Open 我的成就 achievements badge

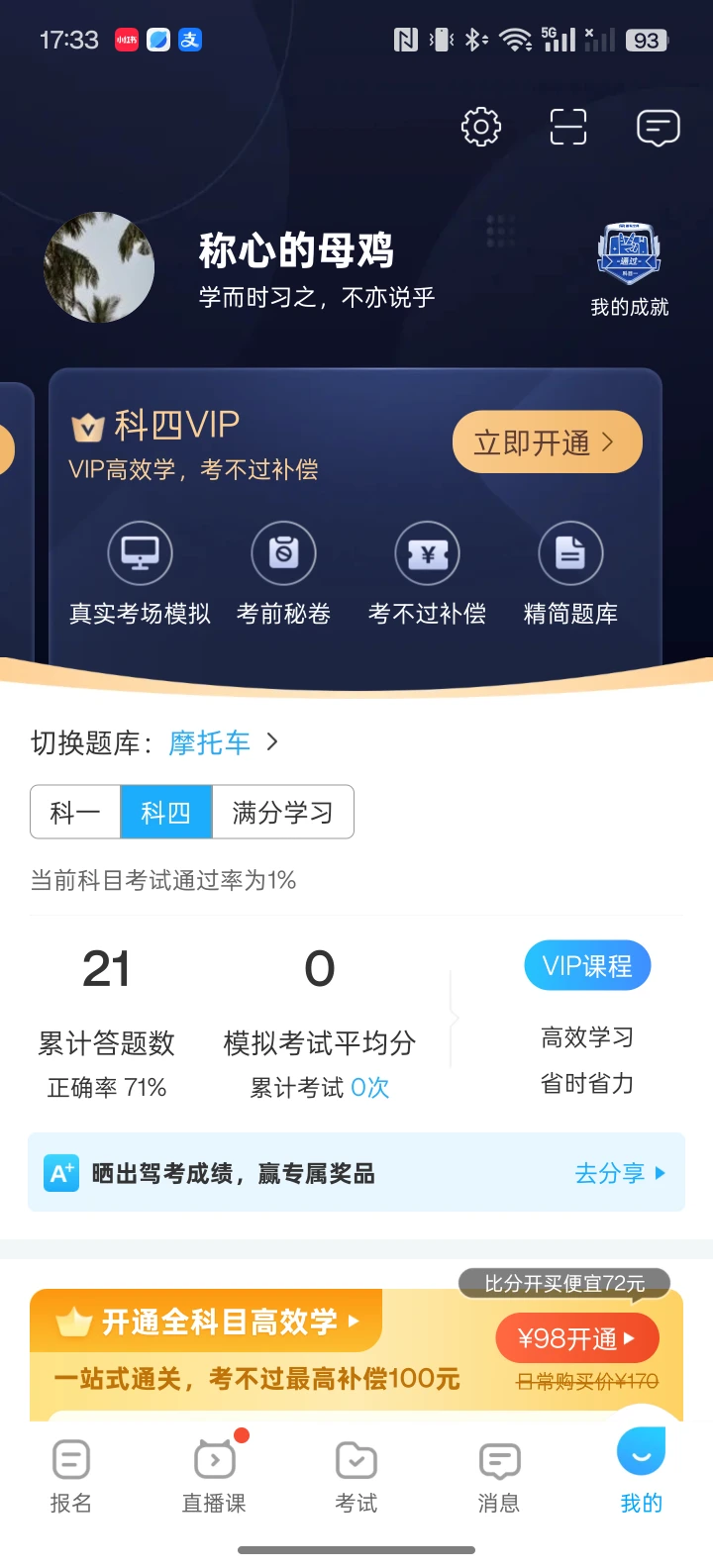click(629, 269)
